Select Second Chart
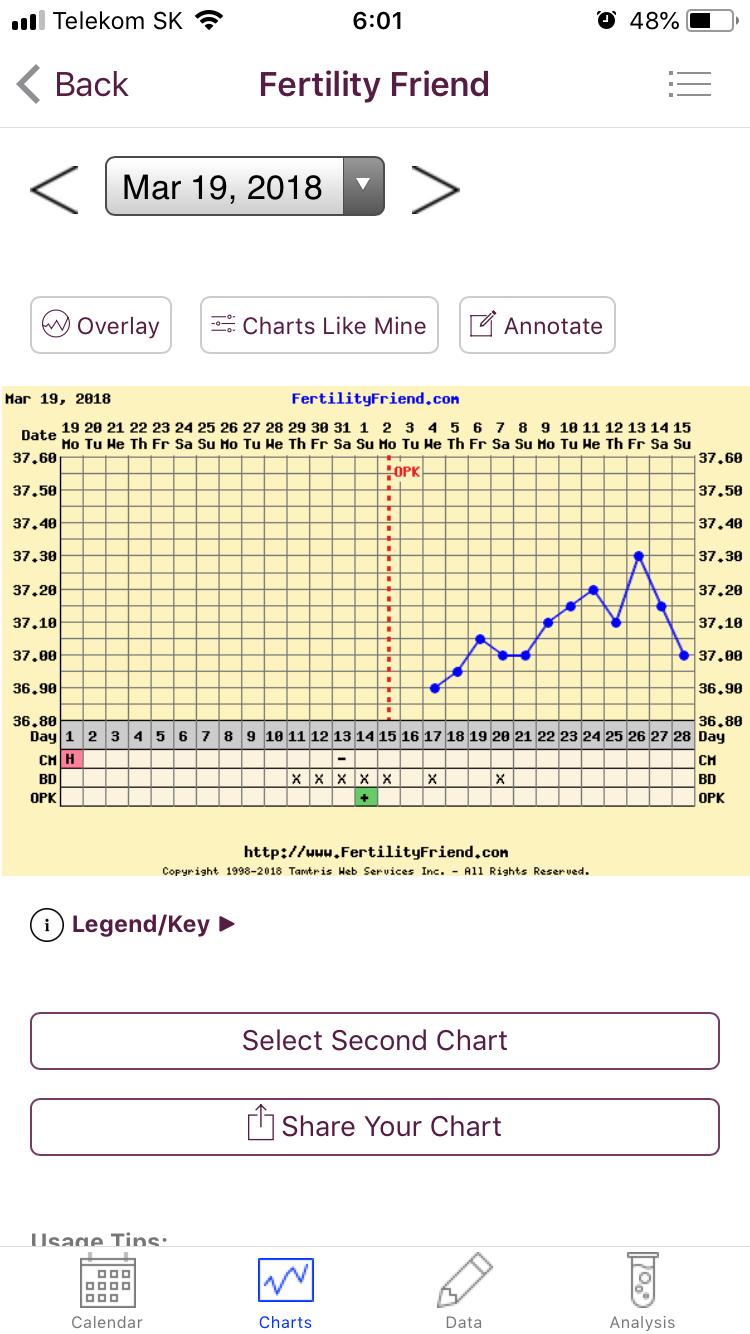The width and height of the screenshot is (750, 1334). tap(375, 1040)
